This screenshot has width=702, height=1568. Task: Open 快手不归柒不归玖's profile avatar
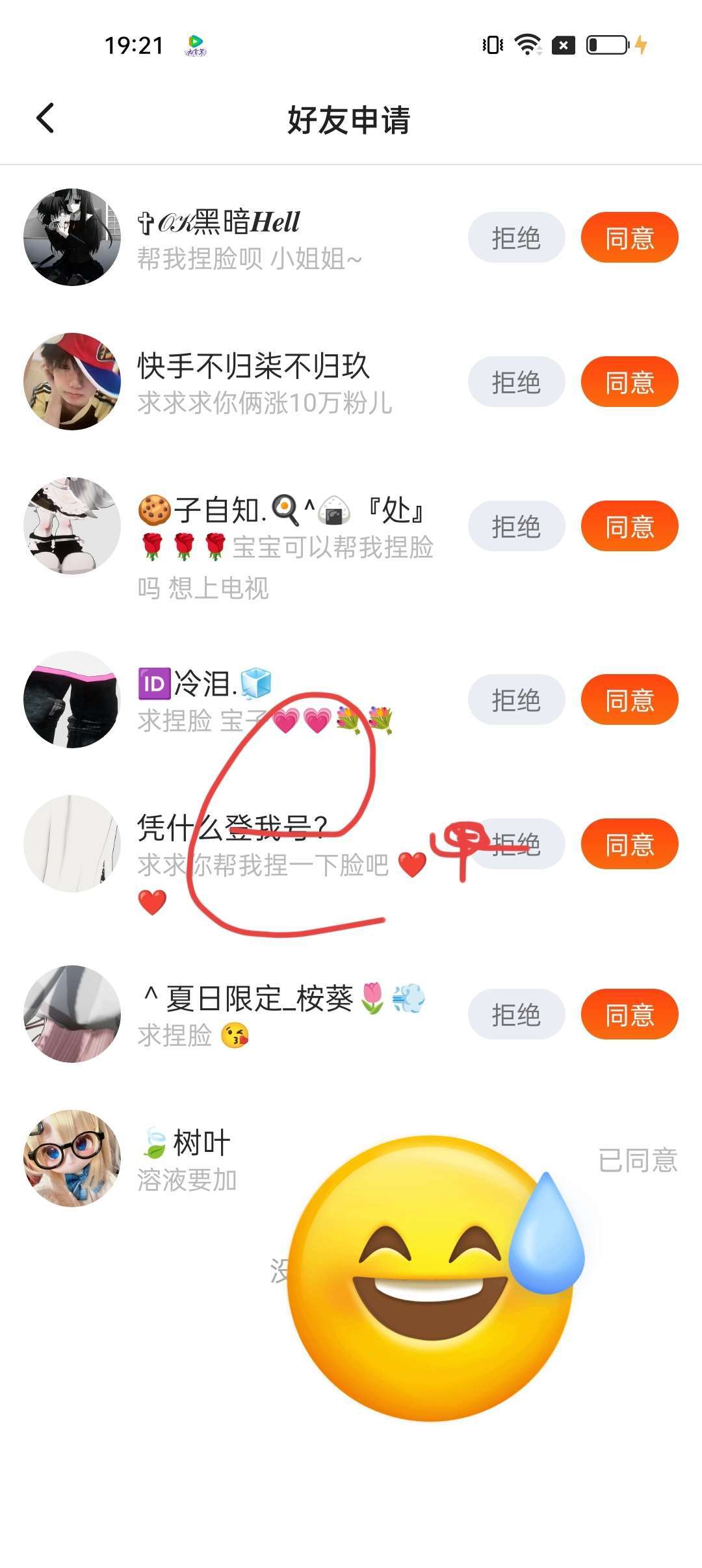pyautogui.click(x=72, y=382)
